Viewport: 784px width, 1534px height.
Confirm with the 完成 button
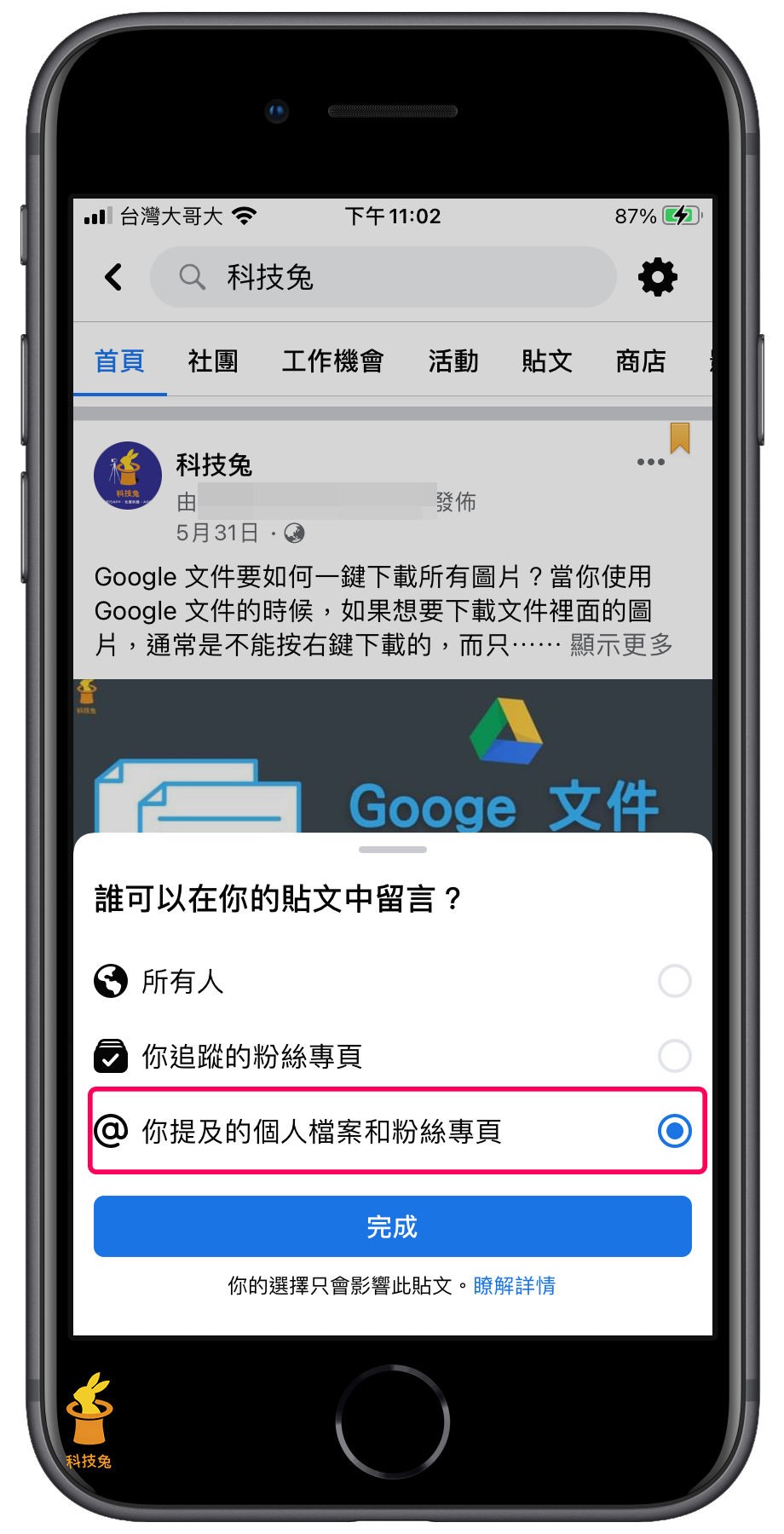392,1226
